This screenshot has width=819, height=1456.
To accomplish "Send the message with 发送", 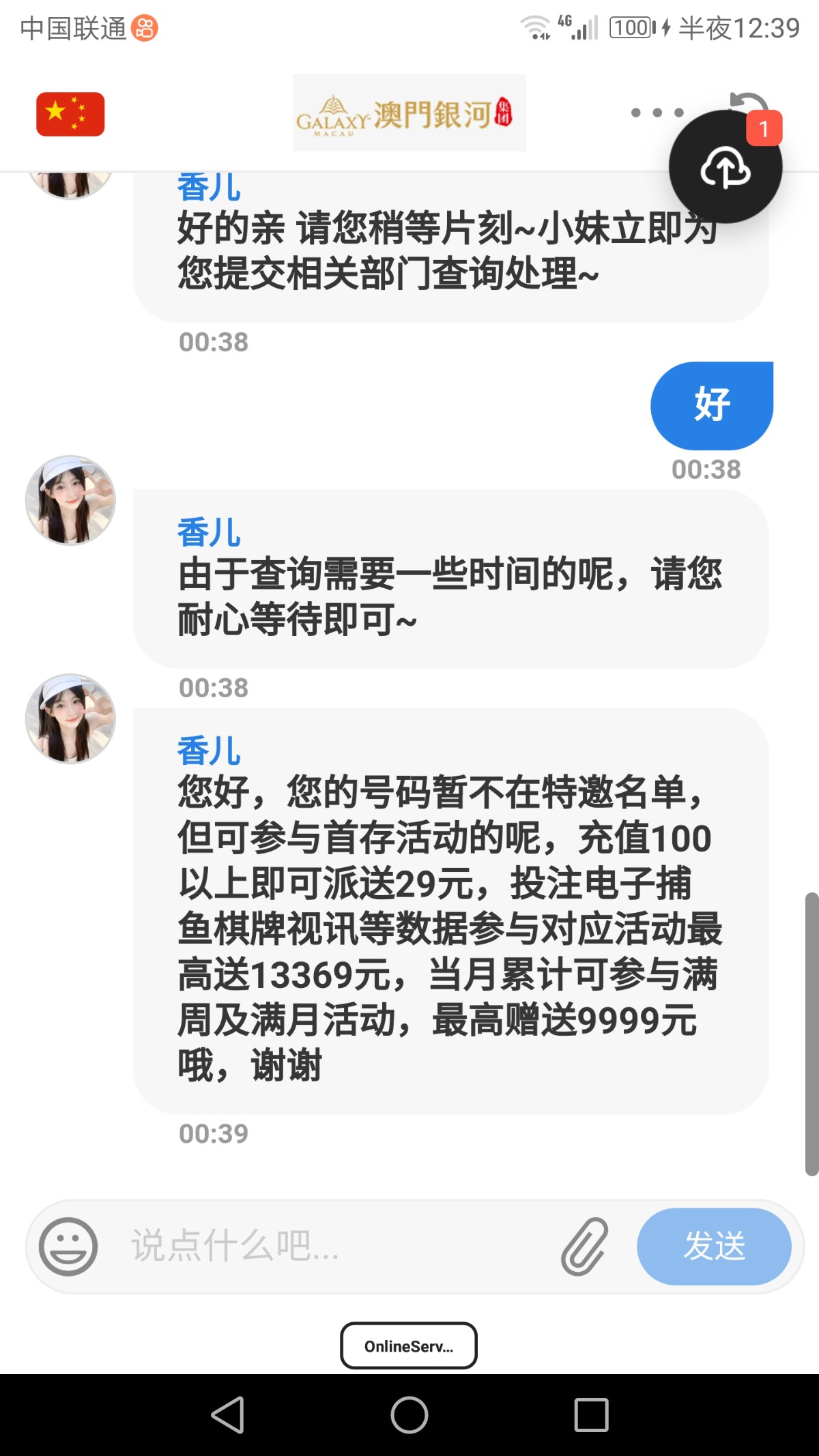I will pyautogui.click(x=714, y=1247).
